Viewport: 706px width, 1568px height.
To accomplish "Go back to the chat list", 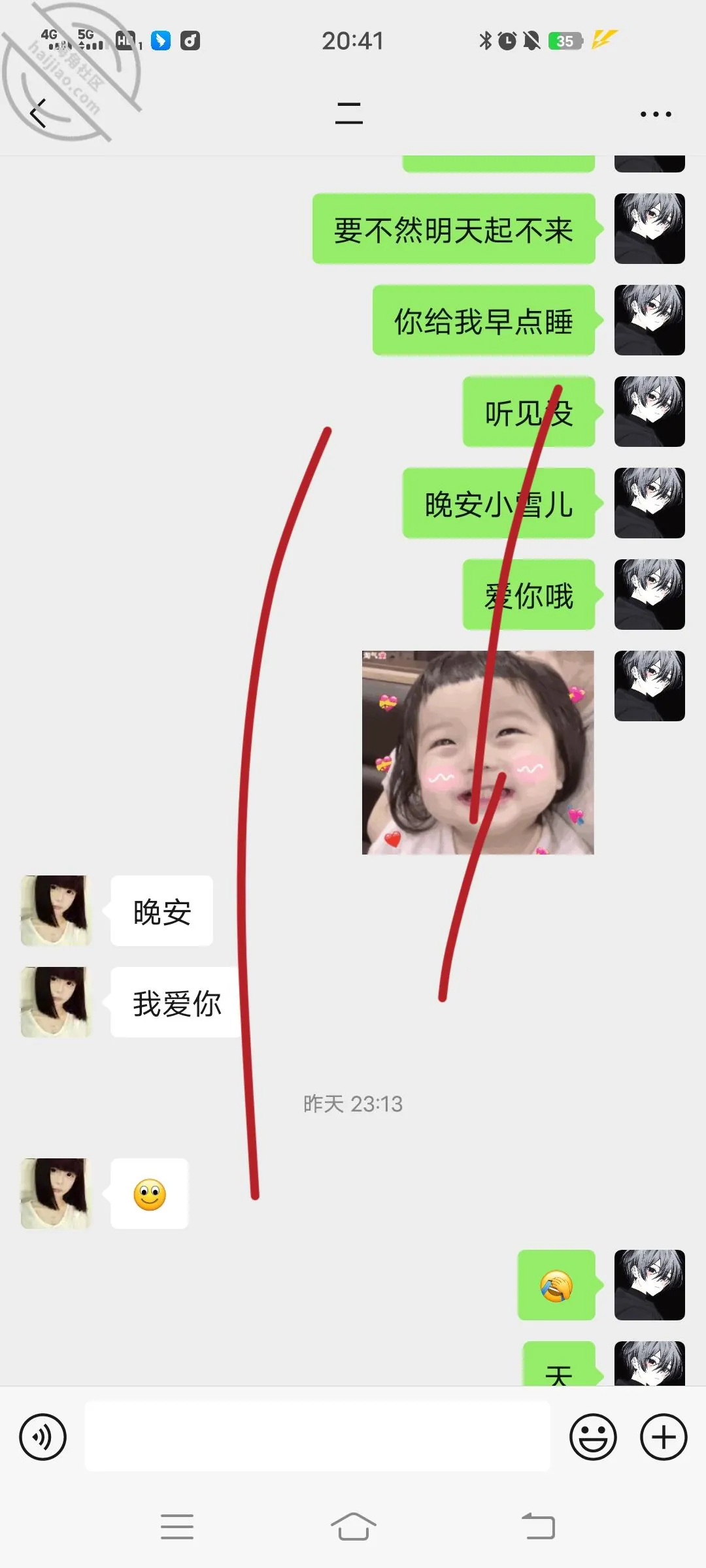I will [38, 114].
